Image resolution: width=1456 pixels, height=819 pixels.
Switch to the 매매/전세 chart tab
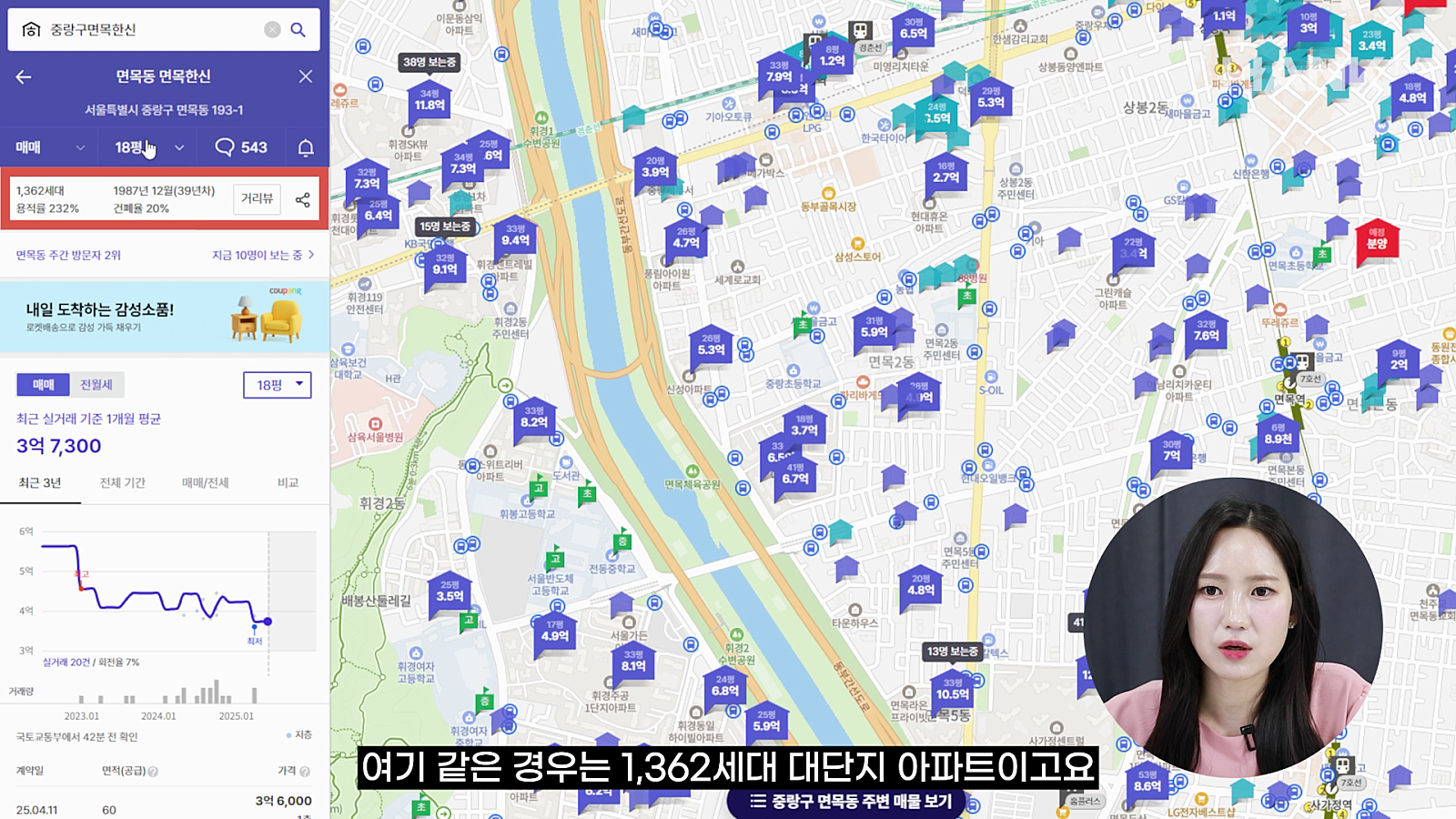pos(205,483)
